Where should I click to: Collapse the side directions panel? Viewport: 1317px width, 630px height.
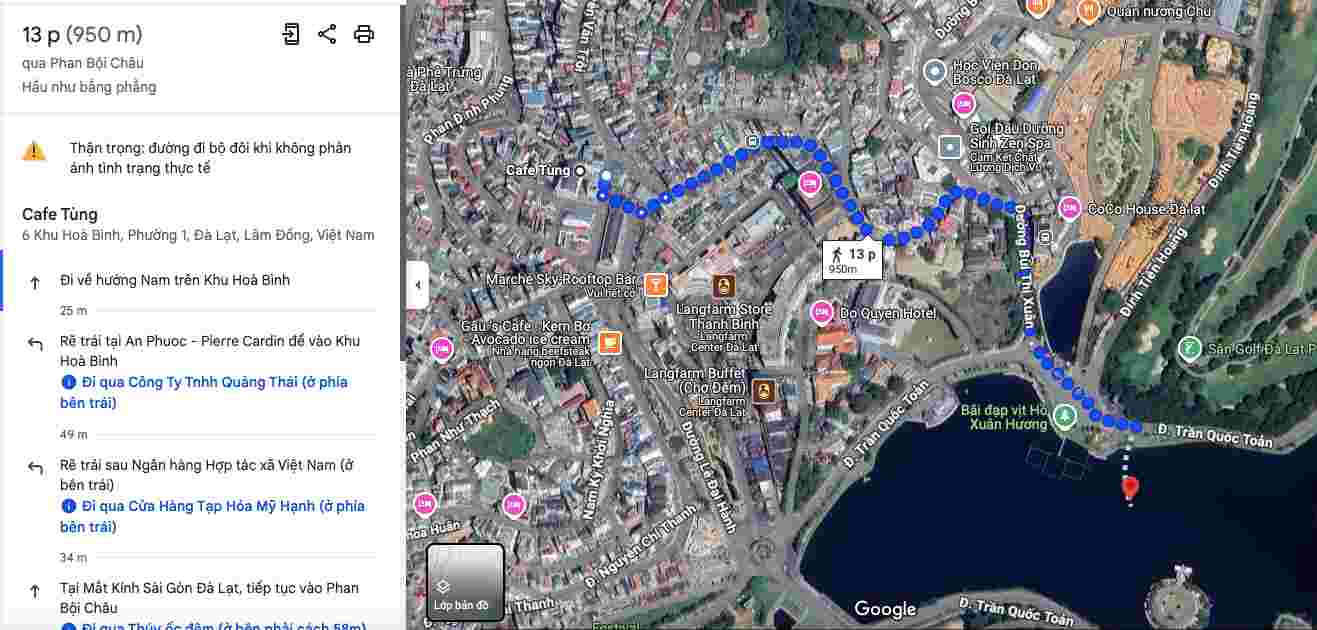click(417, 285)
